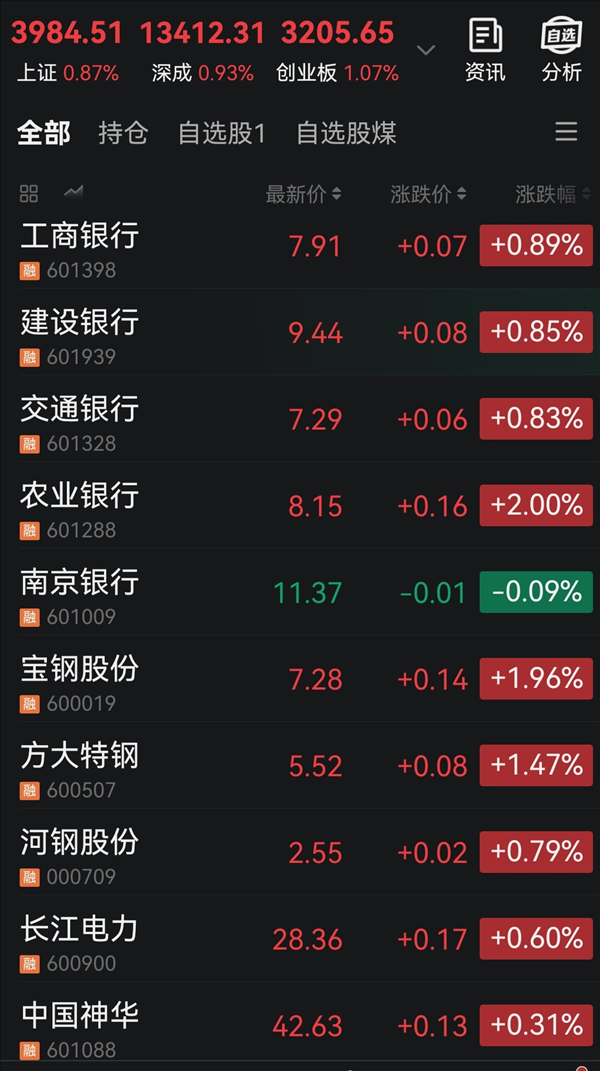Open 宝钢股份 stock details
The image size is (600, 1071).
click(x=80, y=679)
